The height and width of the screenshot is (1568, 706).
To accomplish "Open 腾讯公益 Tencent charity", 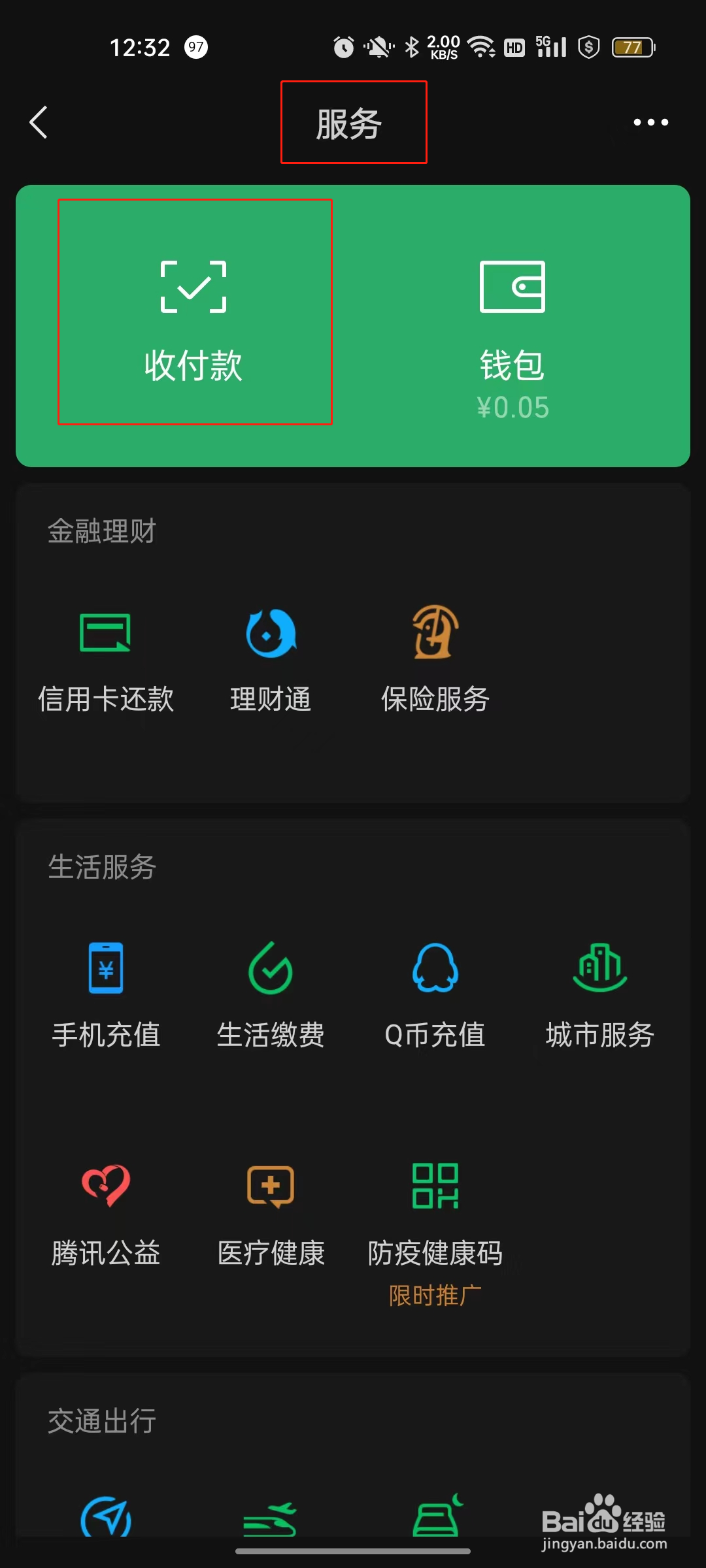I will pyautogui.click(x=105, y=1215).
